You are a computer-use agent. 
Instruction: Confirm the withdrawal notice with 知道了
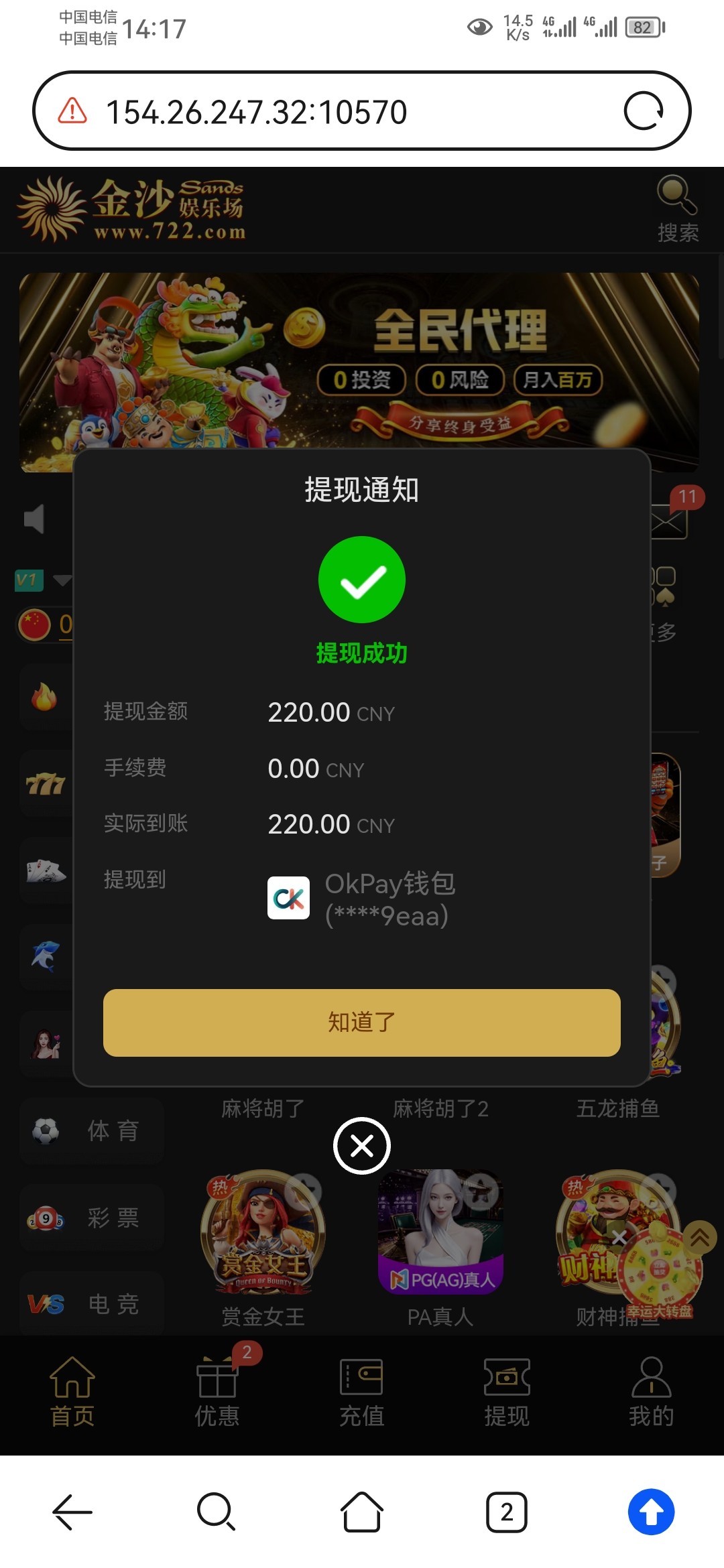click(362, 1023)
